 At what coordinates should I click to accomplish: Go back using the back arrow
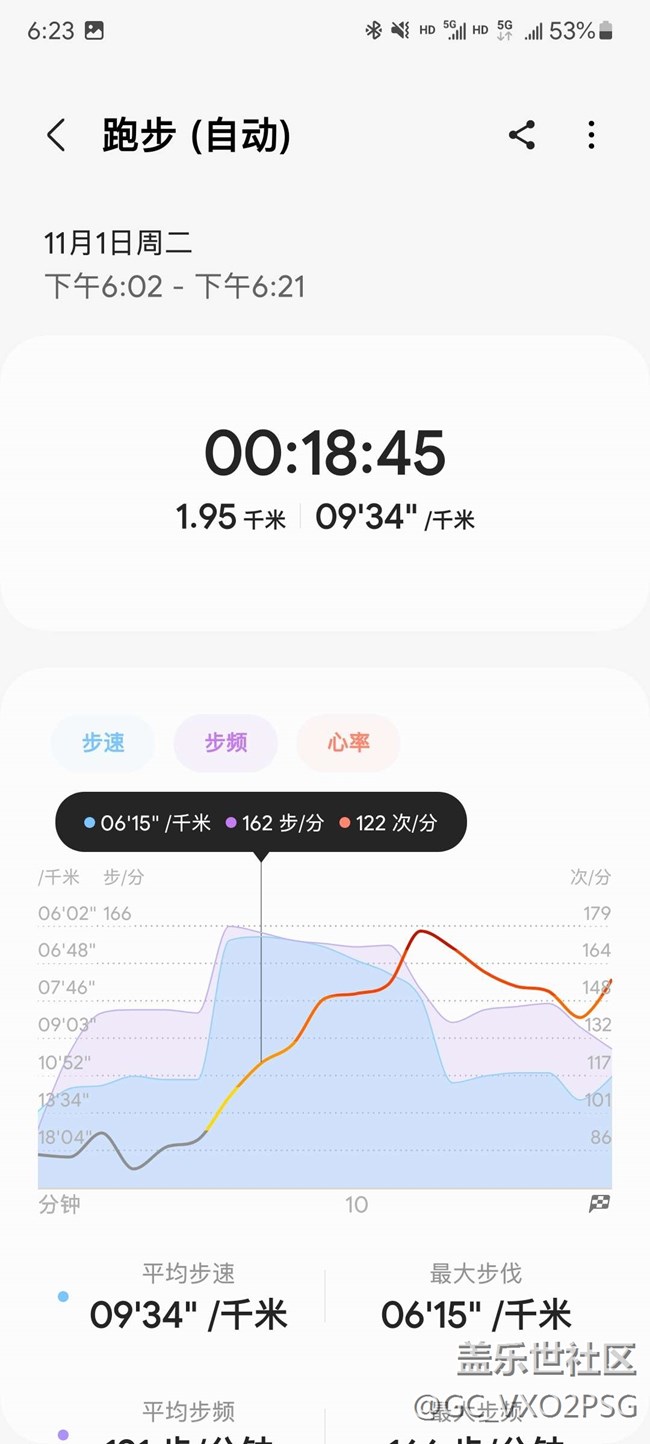[56, 135]
